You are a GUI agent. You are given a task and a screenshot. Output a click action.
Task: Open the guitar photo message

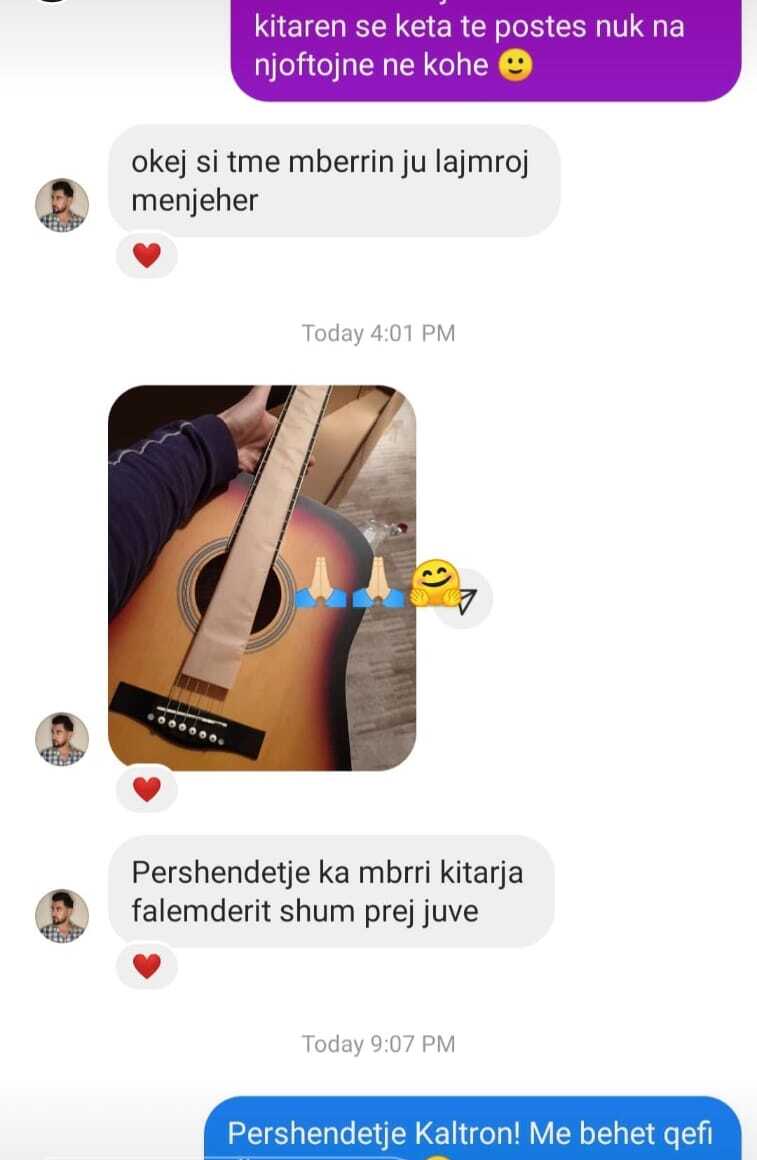261,577
